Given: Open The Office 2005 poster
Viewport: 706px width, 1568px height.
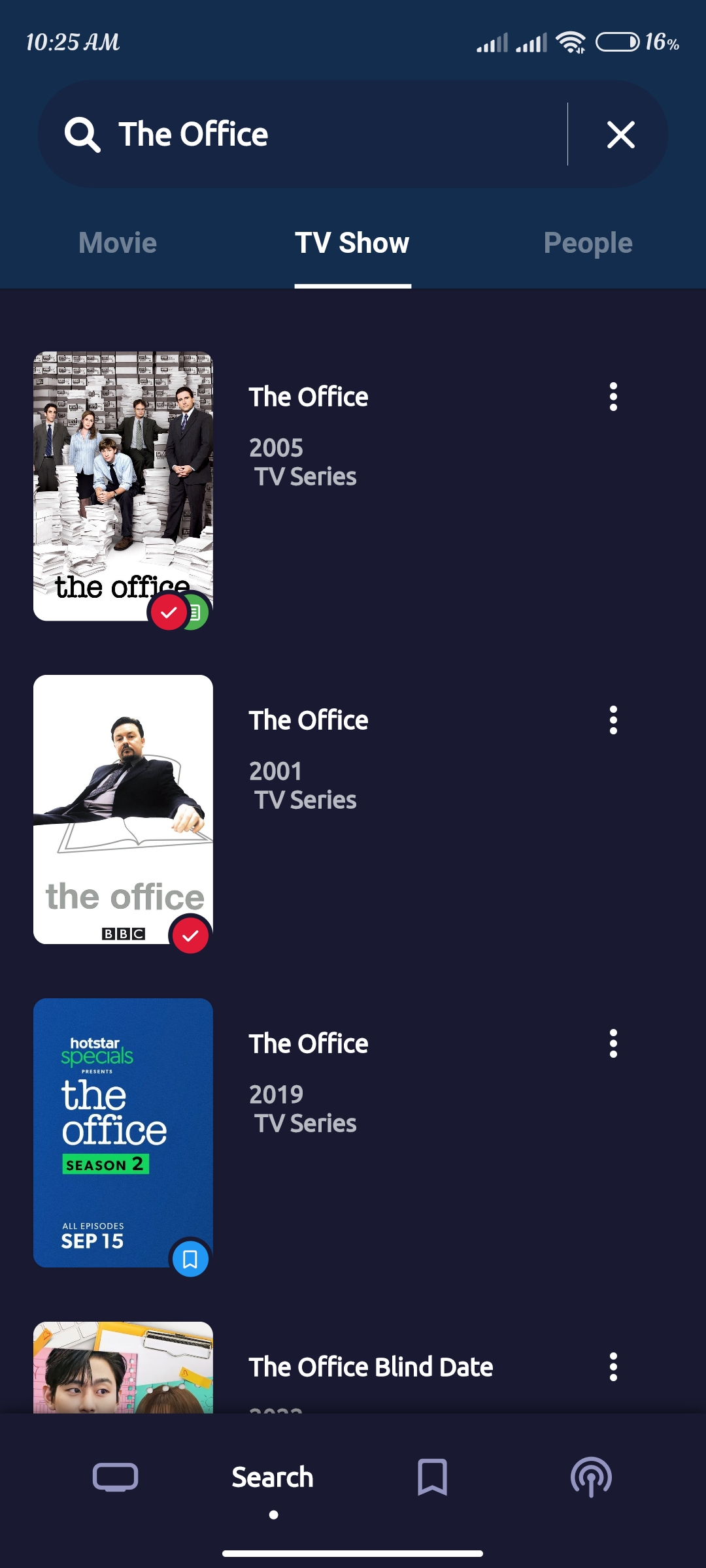Looking at the screenshot, I should (x=123, y=485).
